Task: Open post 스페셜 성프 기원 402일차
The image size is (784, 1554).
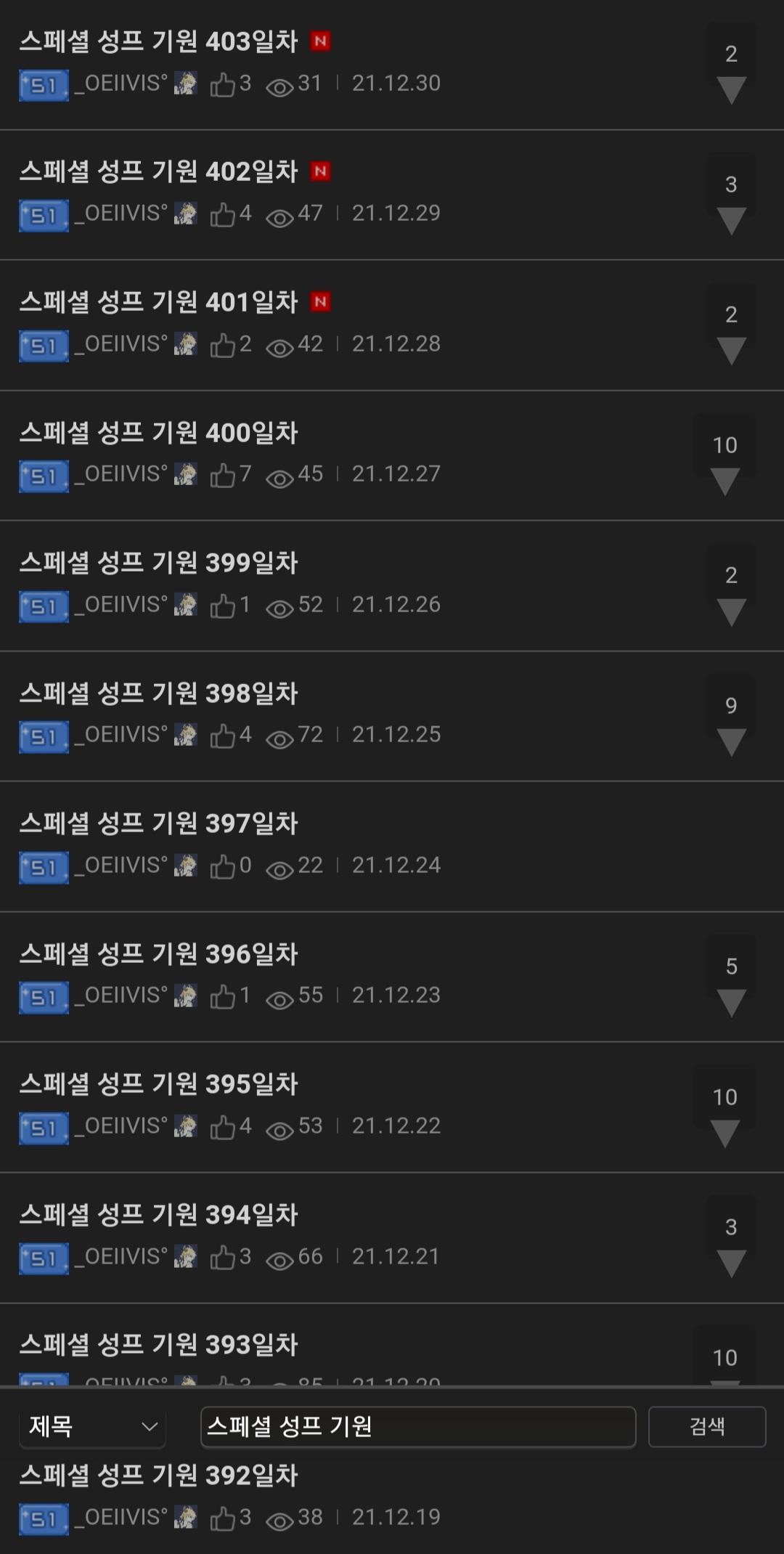Action: click(x=158, y=171)
